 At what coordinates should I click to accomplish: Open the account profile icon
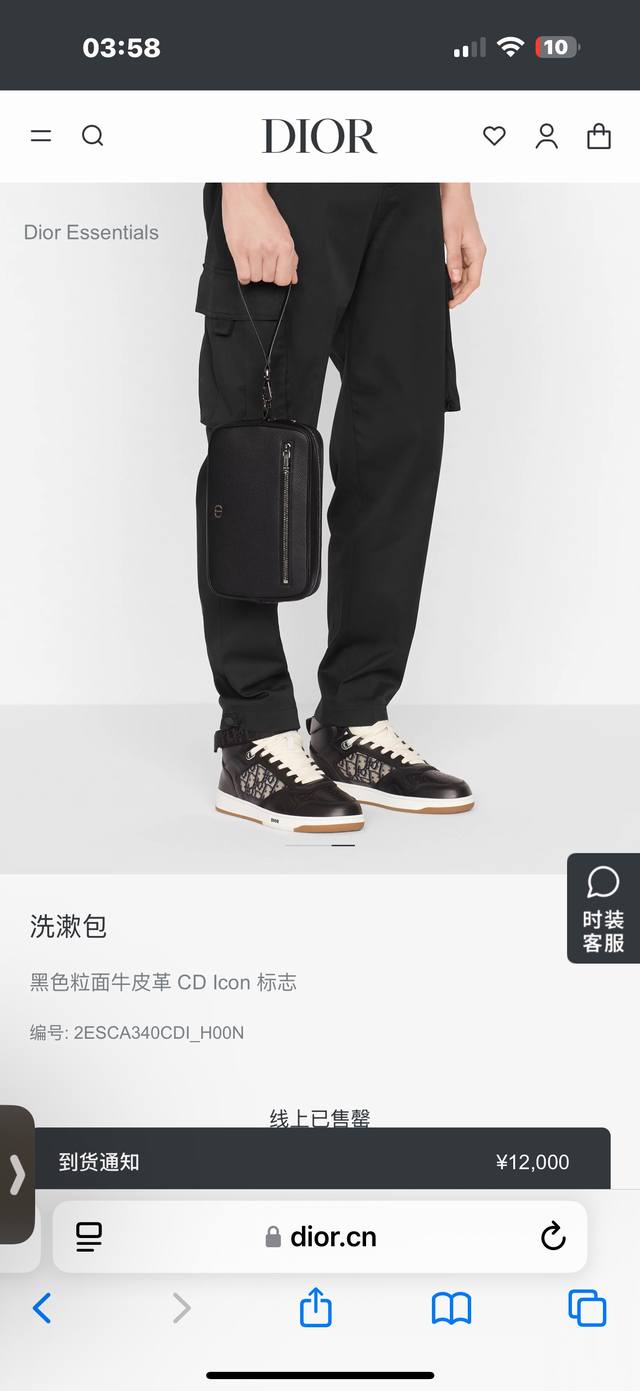click(x=546, y=136)
